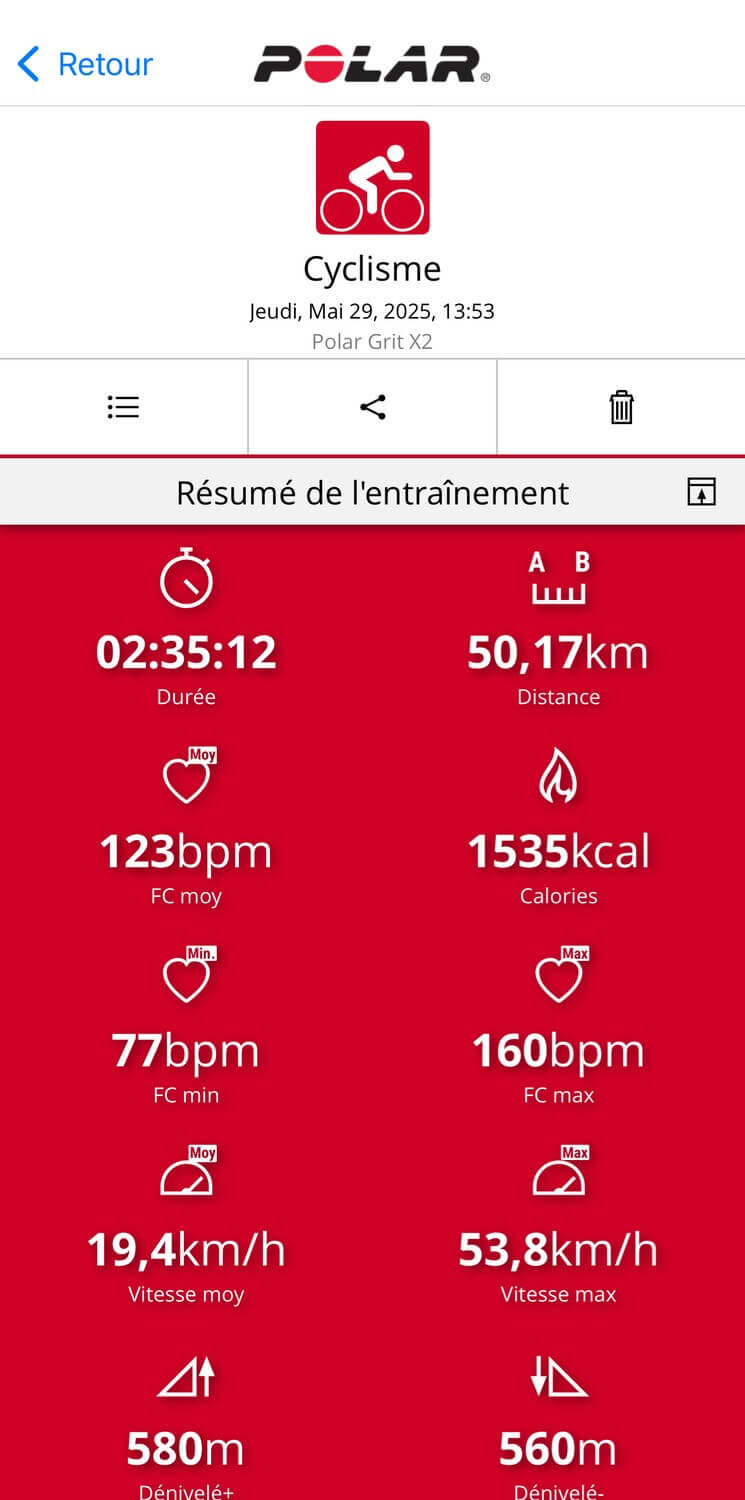This screenshot has width=745, height=1500.
Task: Go back with the Retour button
Action: [85, 64]
